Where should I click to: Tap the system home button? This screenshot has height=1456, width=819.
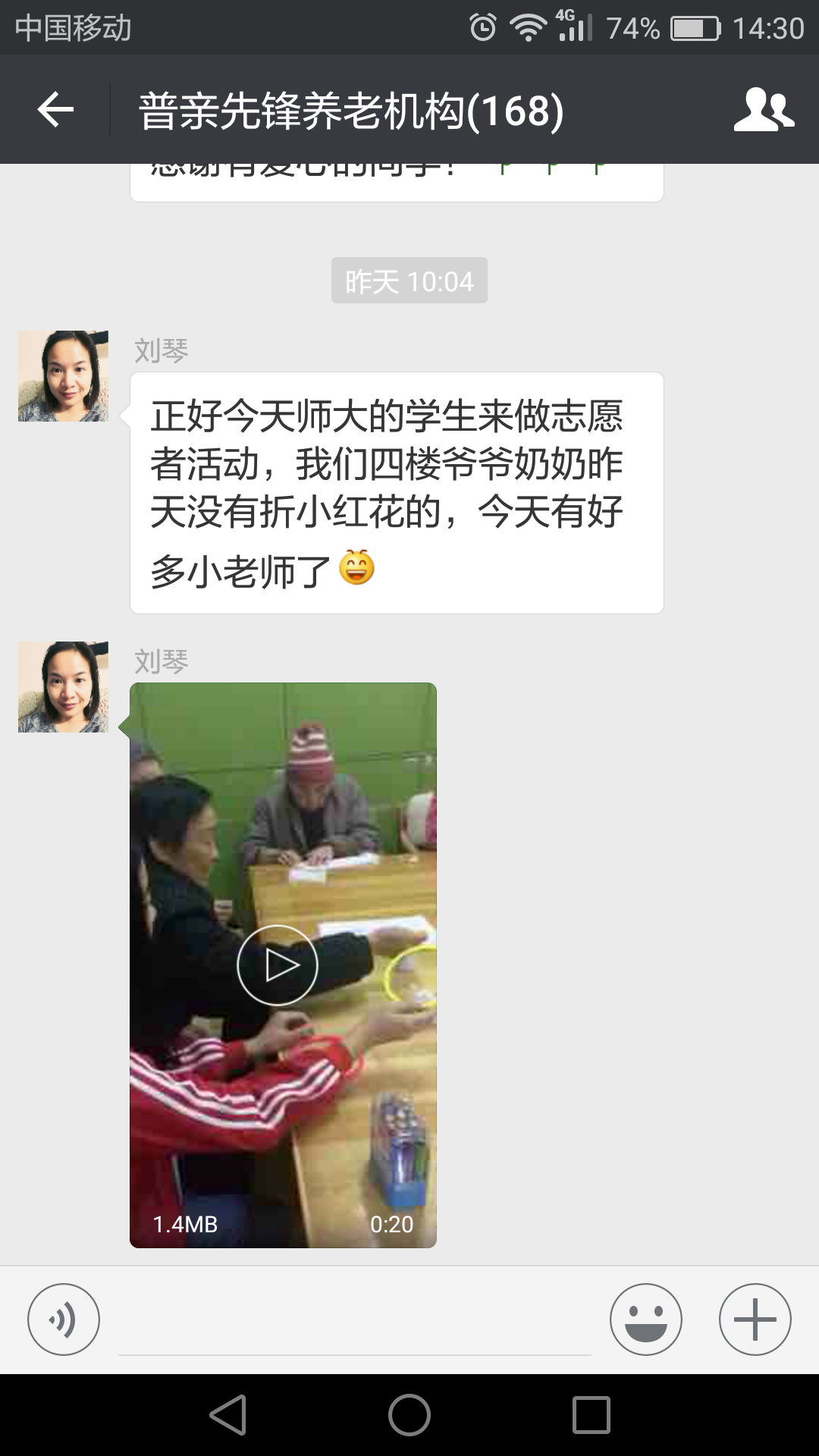[x=409, y=1415]
